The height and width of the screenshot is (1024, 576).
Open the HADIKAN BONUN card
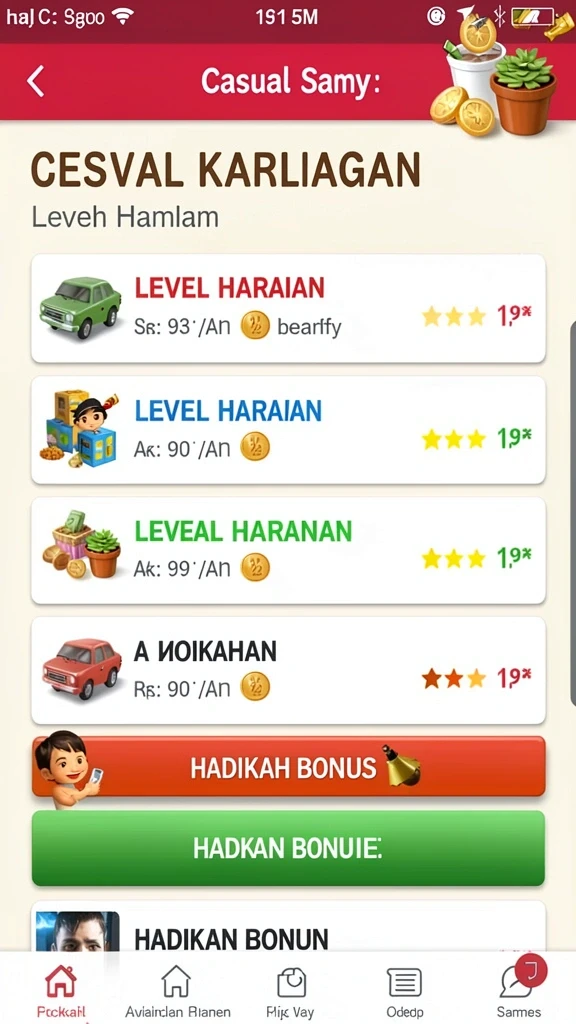pos(288,927)
